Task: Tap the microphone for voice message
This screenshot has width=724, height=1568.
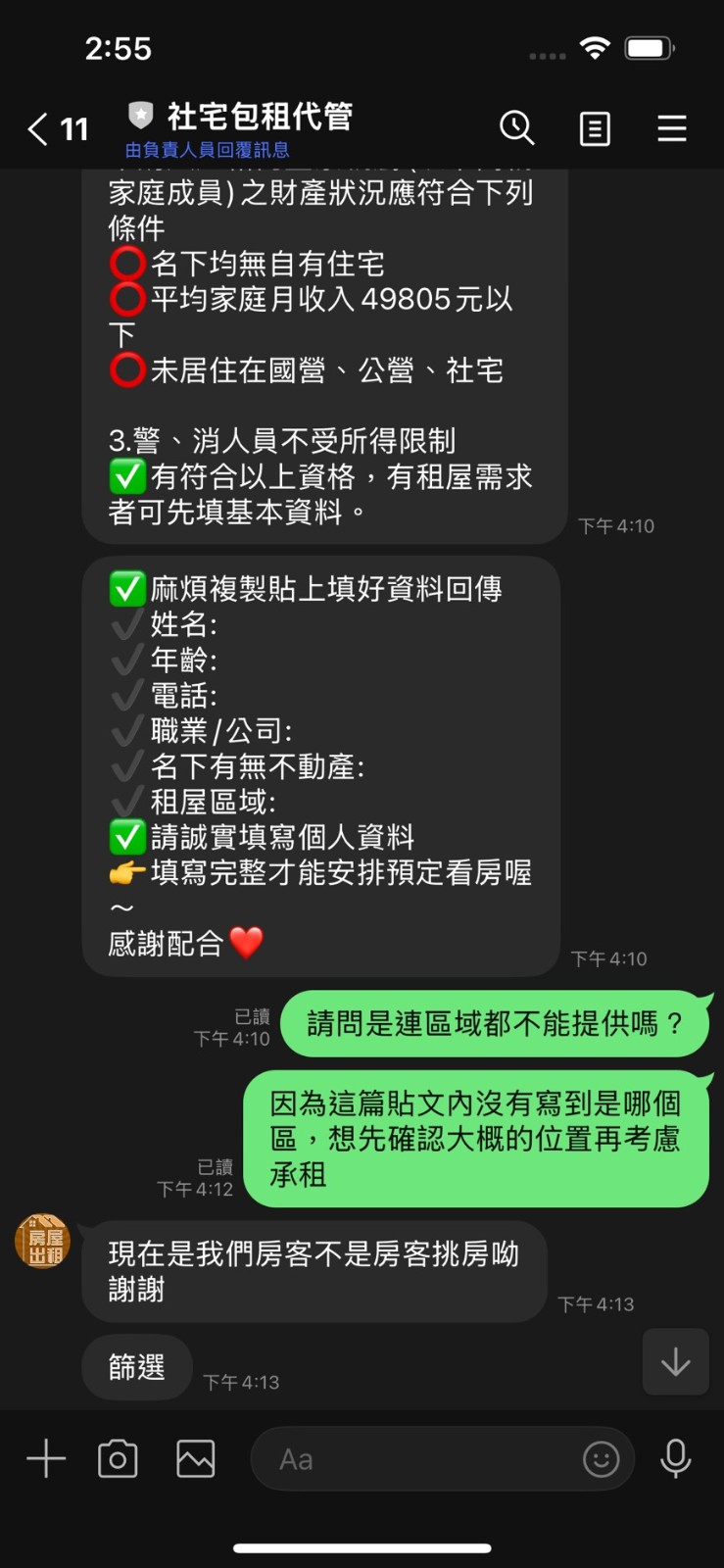Action: 675,1458
